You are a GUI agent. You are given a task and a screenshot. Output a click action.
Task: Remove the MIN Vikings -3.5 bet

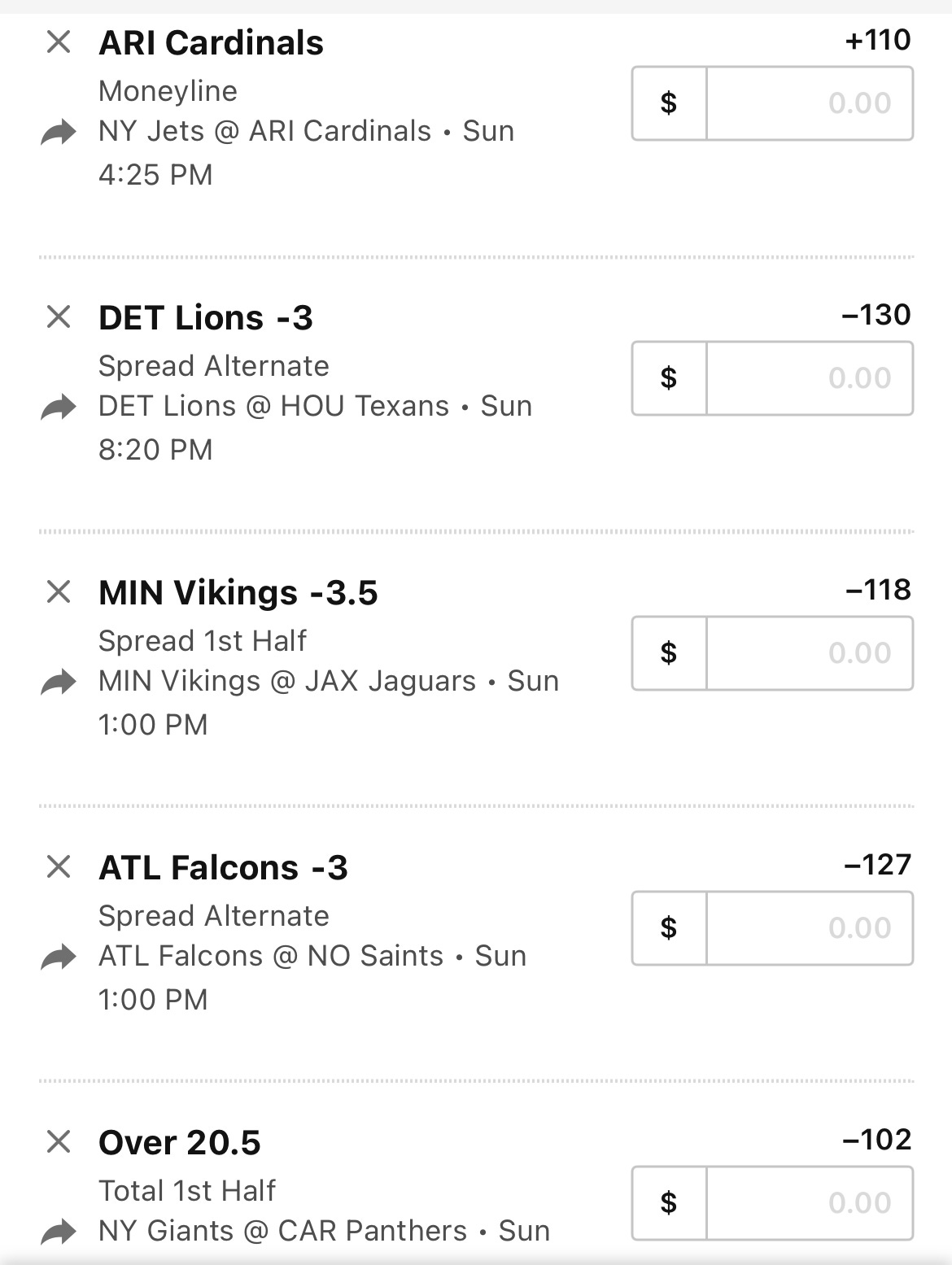point(59,591)
